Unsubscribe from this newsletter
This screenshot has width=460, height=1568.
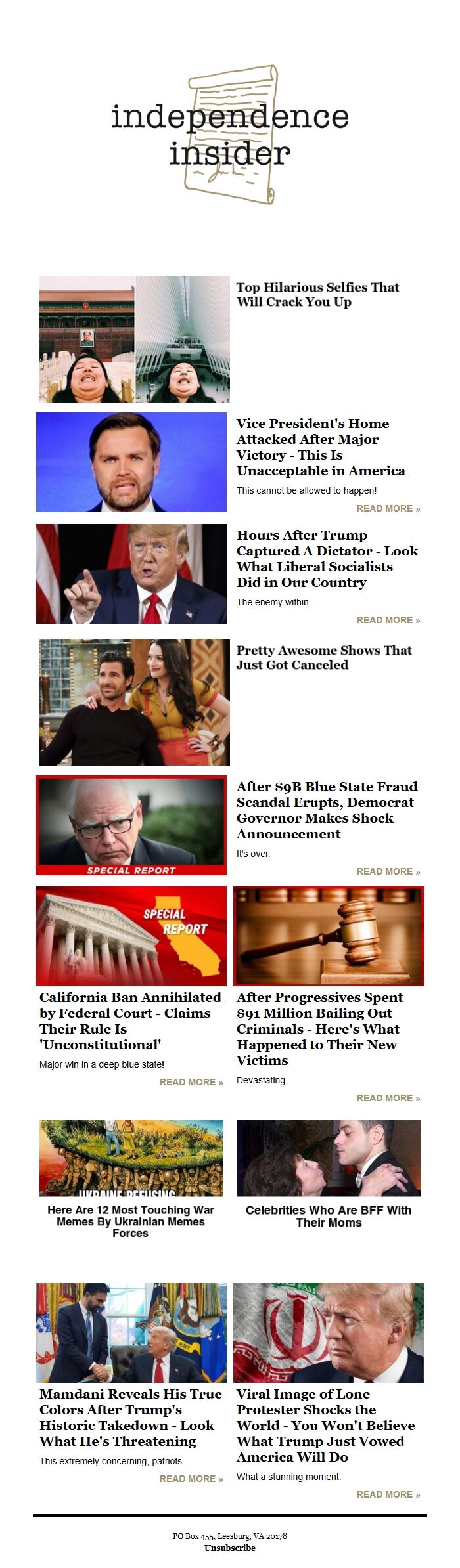[230, 1548]
